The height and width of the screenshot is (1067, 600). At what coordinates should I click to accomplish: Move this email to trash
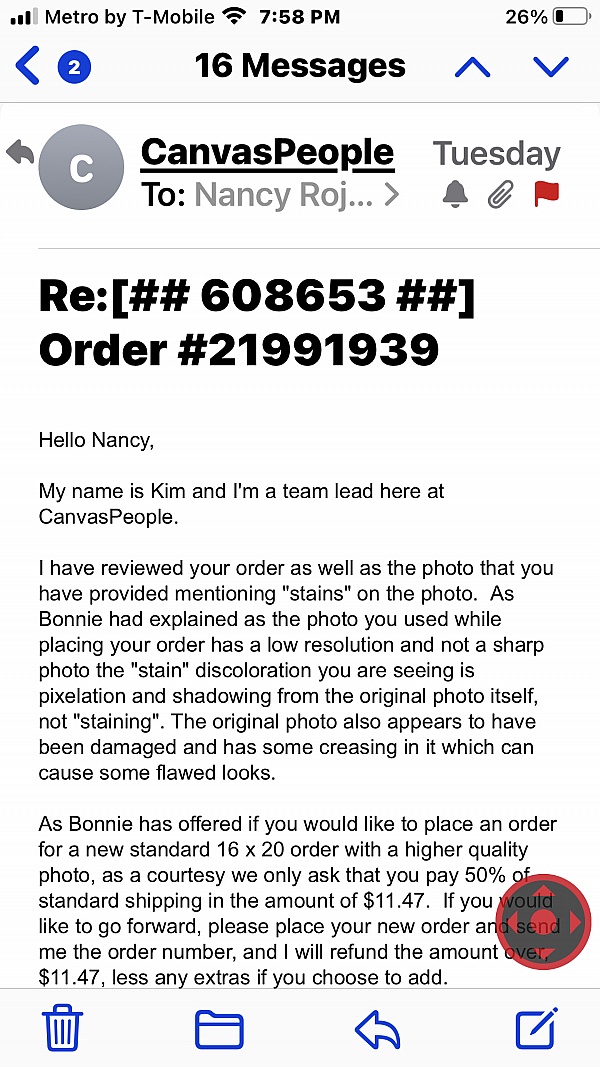pyautogui.click(x=62, y=1027)
